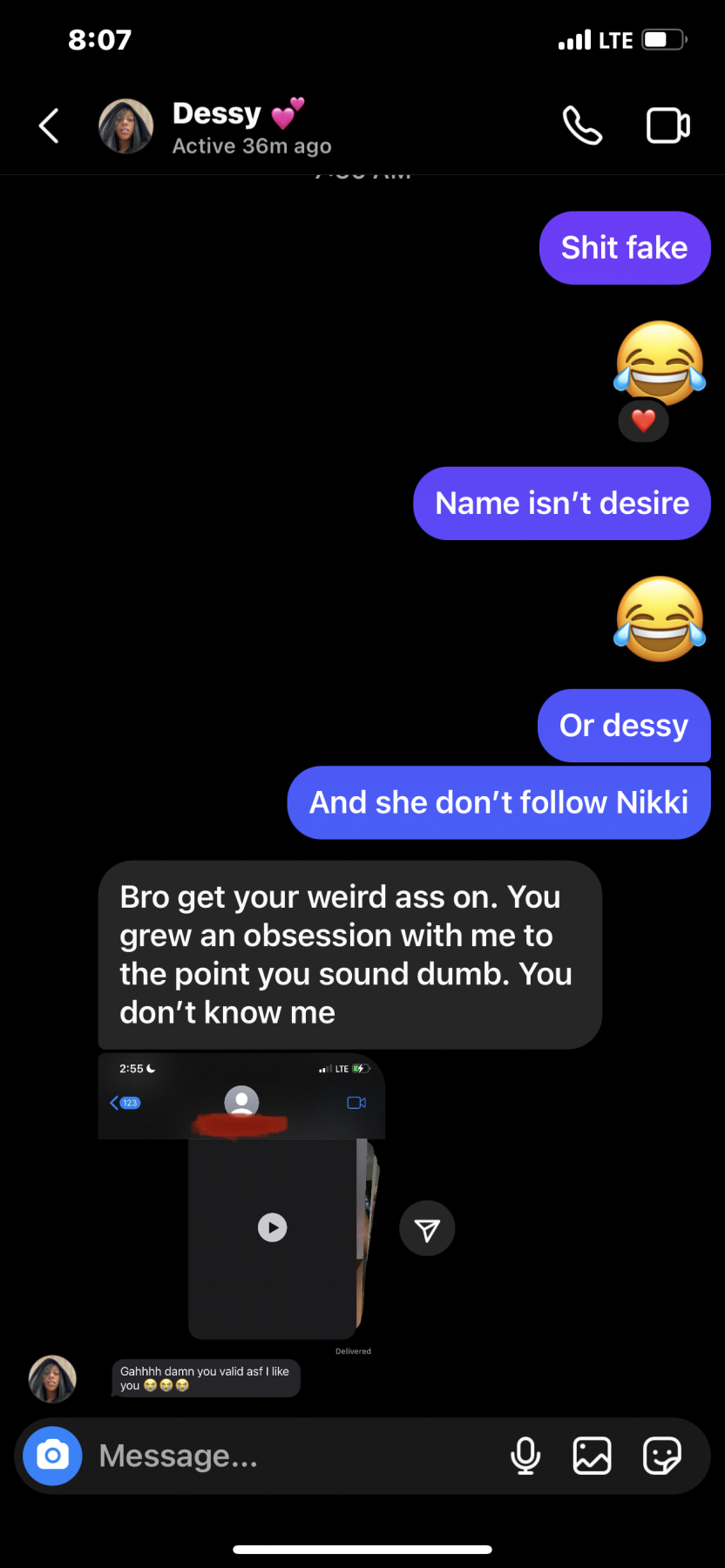Screen dimensions: 725x1568
Task: Record a voice message with microphone
Action: [x=525, y=1456]
